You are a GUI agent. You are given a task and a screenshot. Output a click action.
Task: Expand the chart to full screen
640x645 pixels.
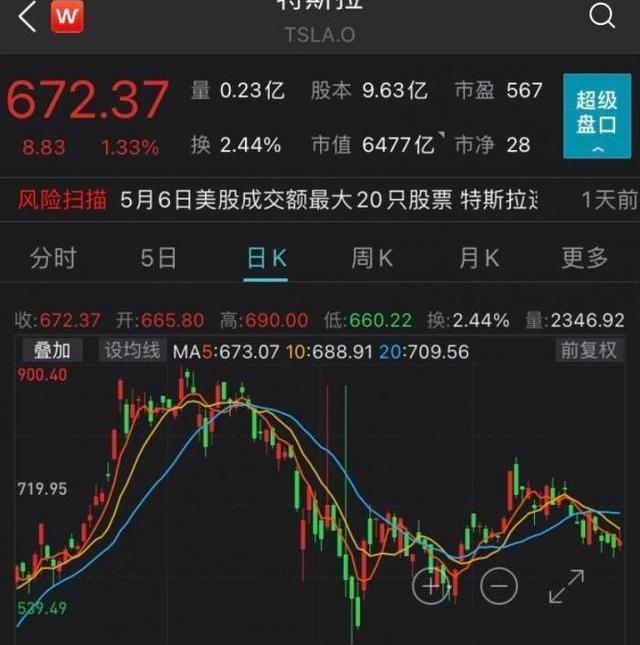click(567, 585)
